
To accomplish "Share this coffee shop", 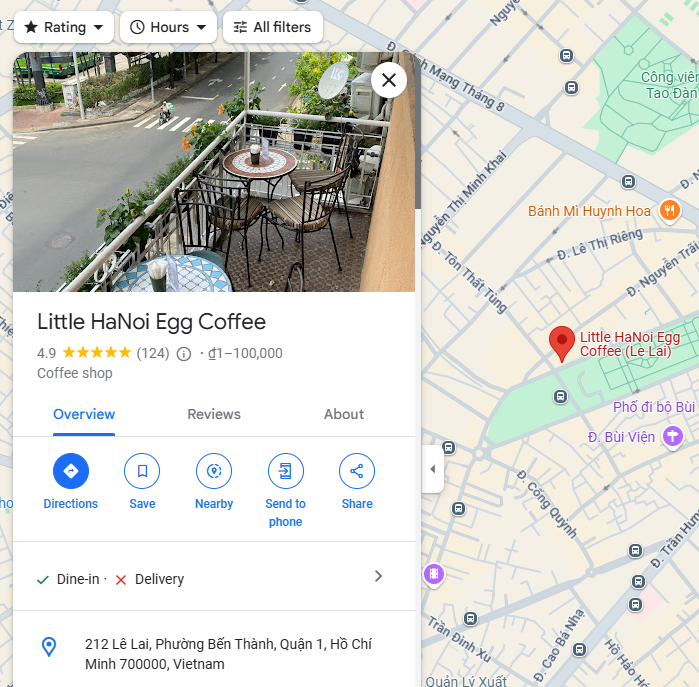I will [x=357, y=470].
